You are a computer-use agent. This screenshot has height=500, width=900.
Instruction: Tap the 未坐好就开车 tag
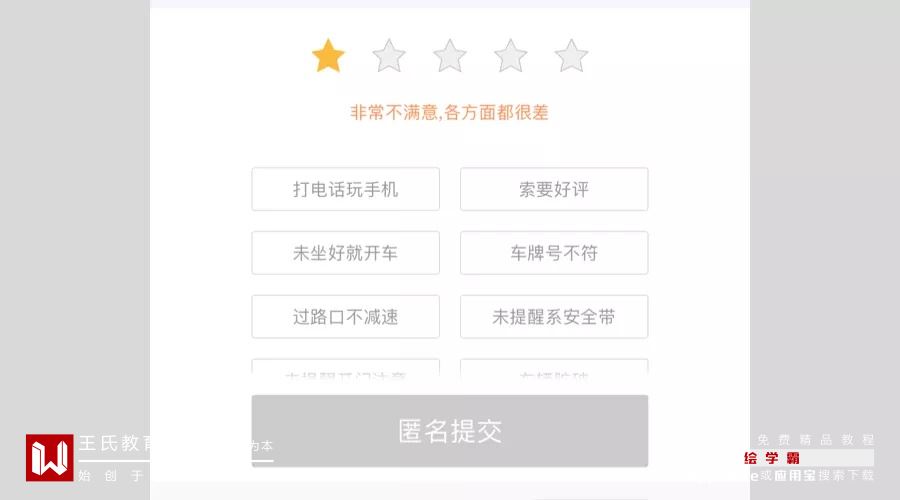click(x=345, y=253)
